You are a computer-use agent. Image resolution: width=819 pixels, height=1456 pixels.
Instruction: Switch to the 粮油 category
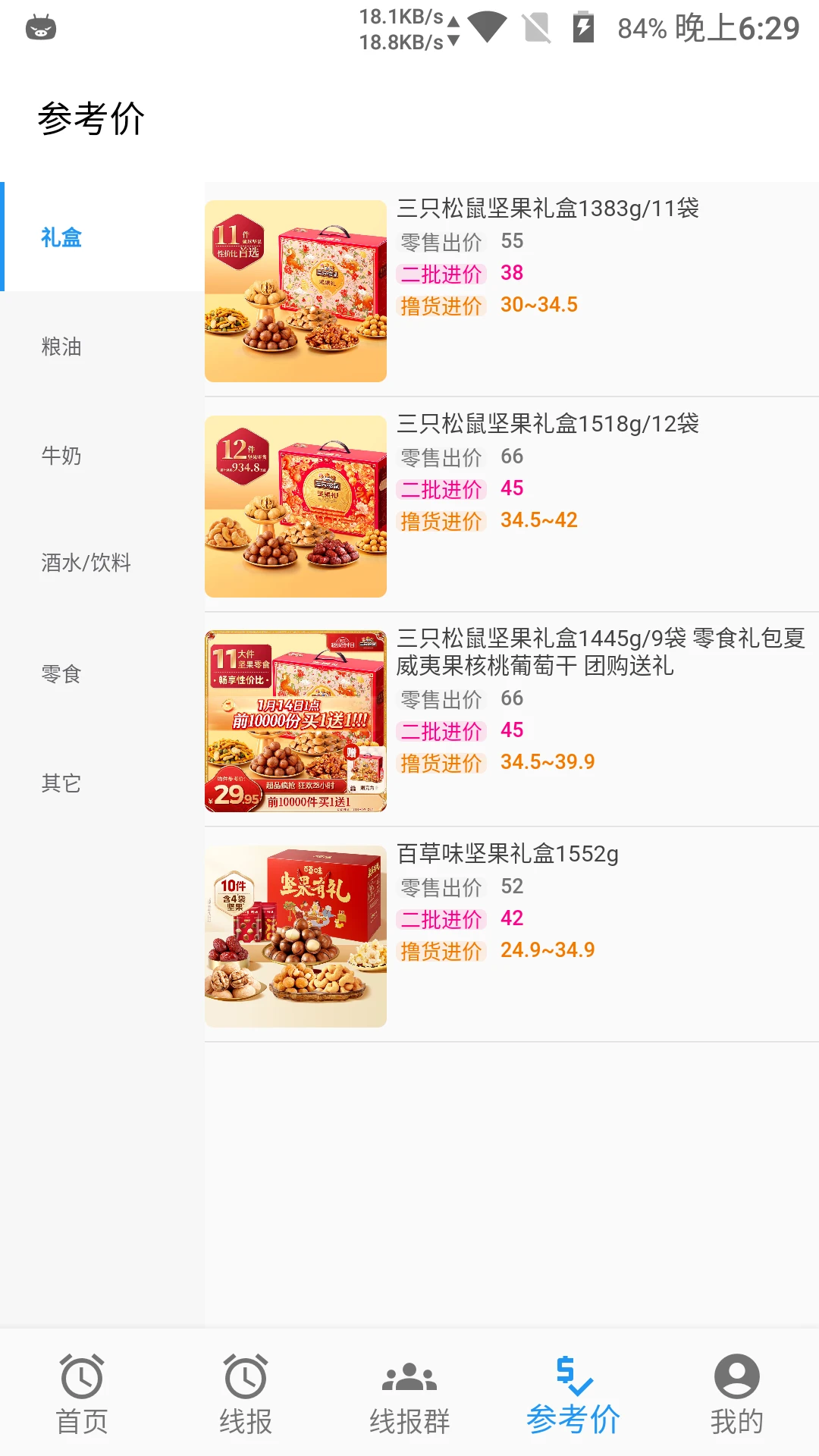[62, 347]
